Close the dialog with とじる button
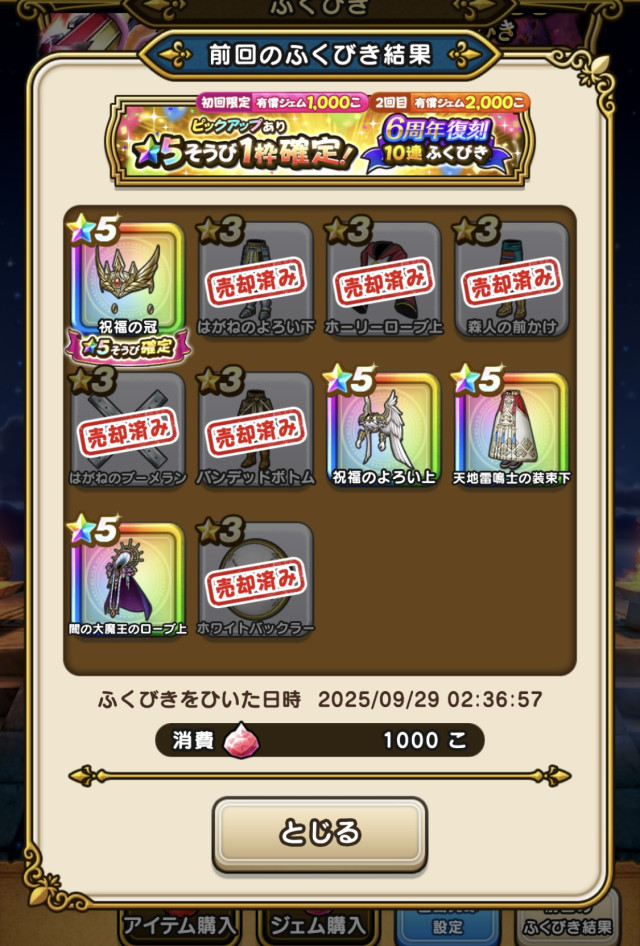This screenshot has height=946, width=640. pyautogui.click(x=320, y=832)
